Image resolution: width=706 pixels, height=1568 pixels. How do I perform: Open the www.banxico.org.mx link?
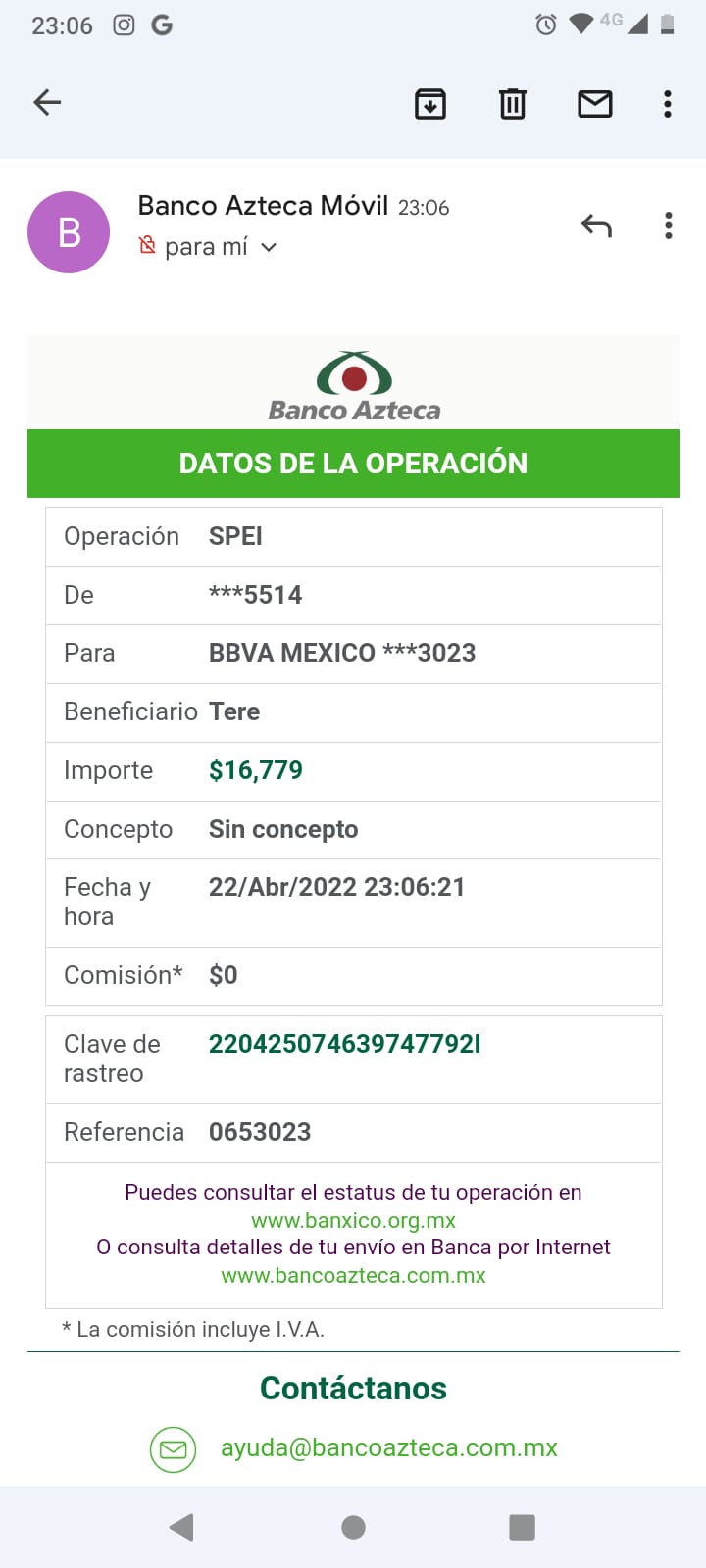point(353,1220)
